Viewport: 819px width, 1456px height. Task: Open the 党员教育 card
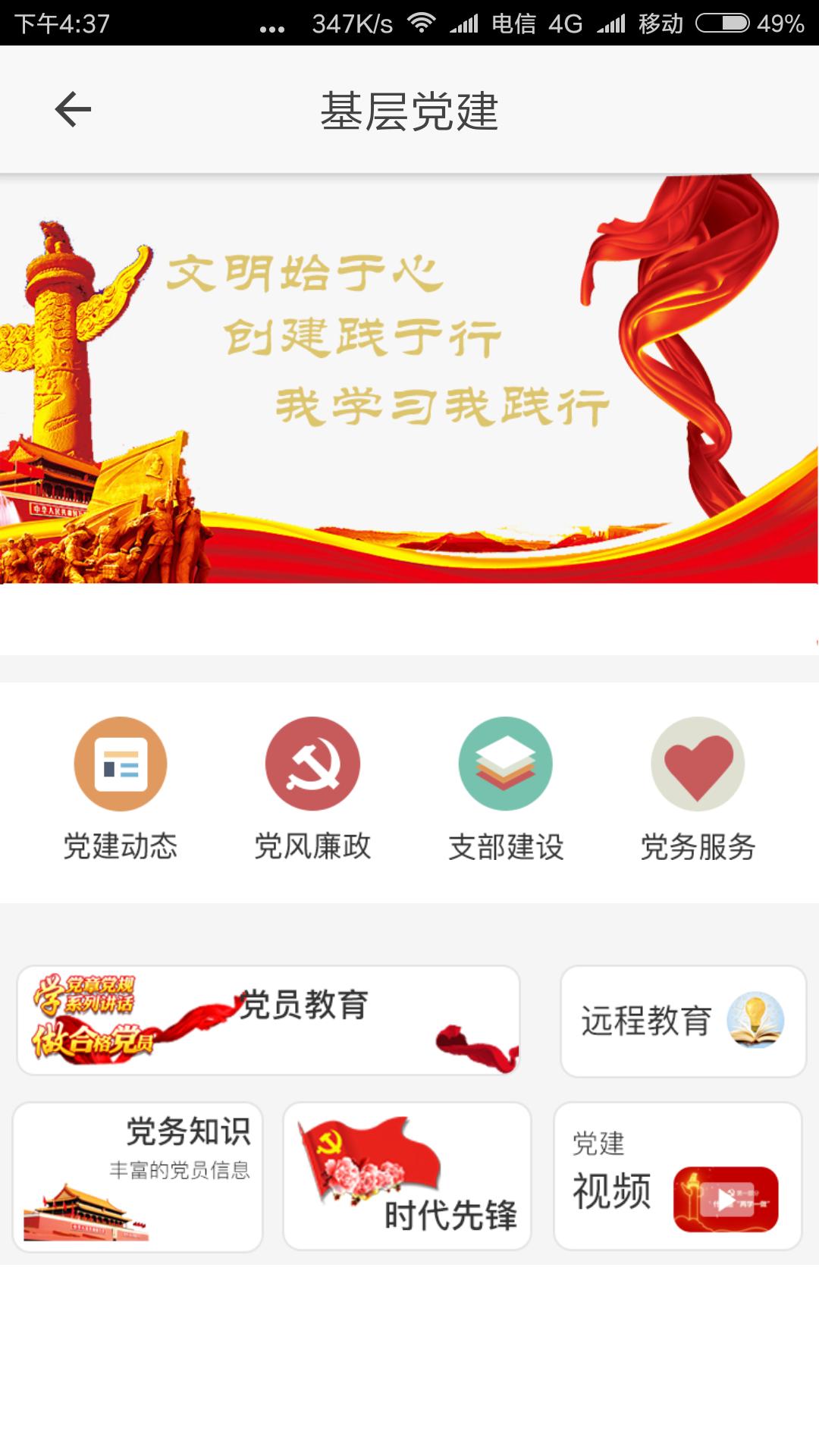click(268, 1020)
